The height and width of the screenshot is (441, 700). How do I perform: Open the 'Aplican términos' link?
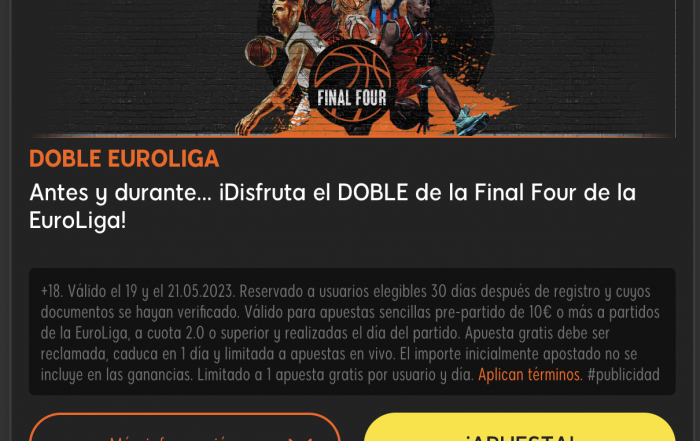(x=529, y=375)
